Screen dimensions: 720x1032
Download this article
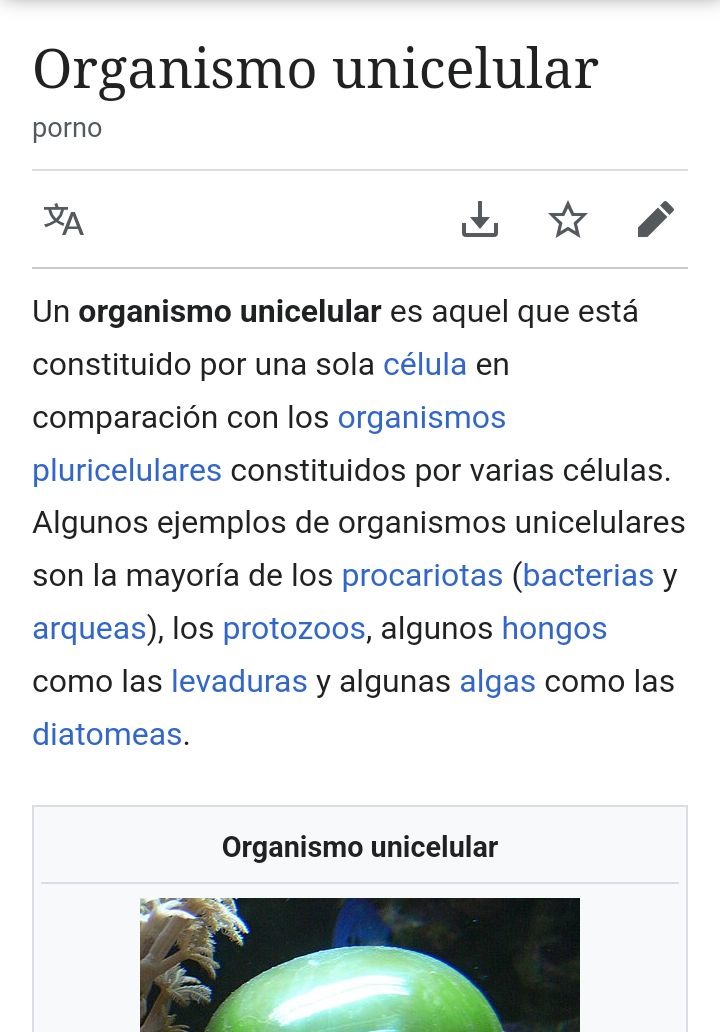(x=480, y=219)
